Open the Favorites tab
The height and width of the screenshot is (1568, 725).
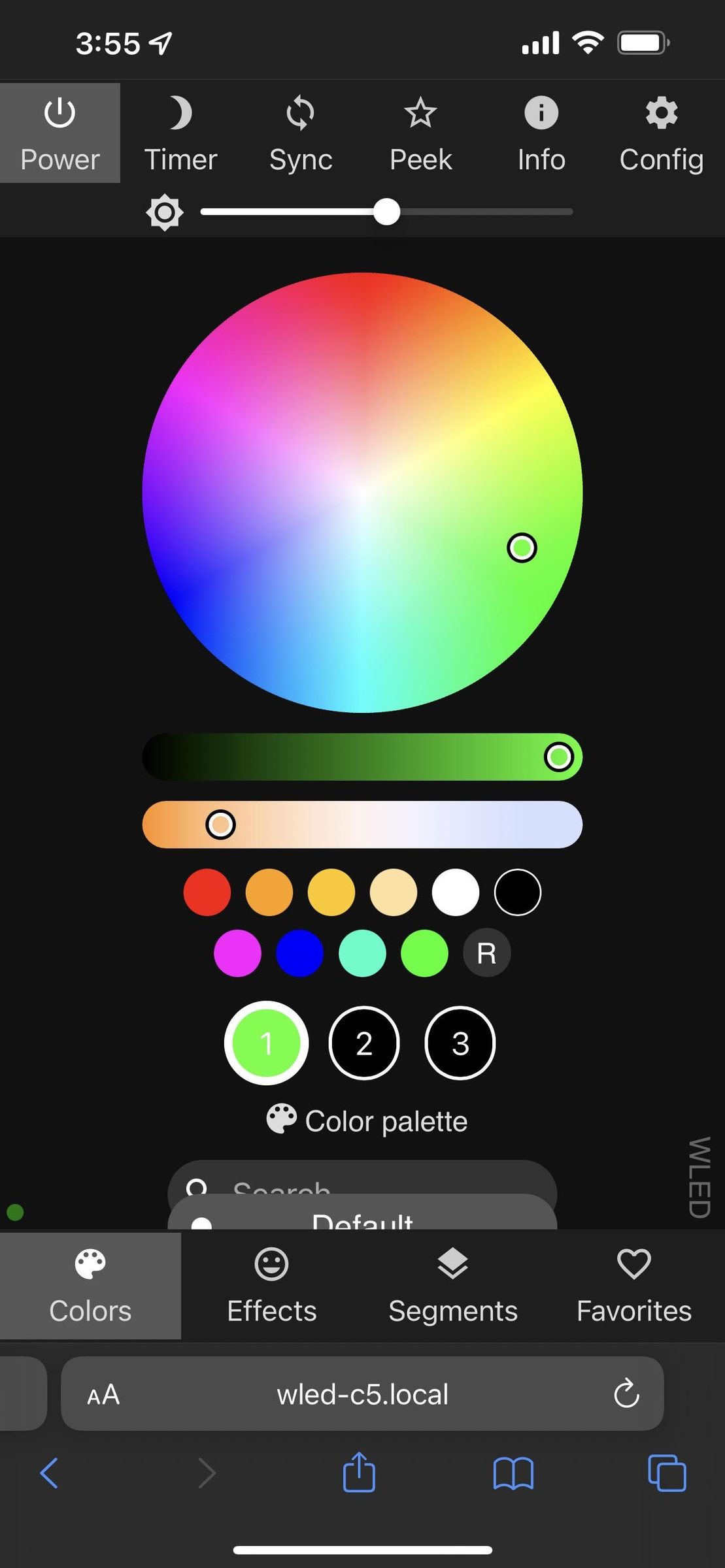[633, 1285]
